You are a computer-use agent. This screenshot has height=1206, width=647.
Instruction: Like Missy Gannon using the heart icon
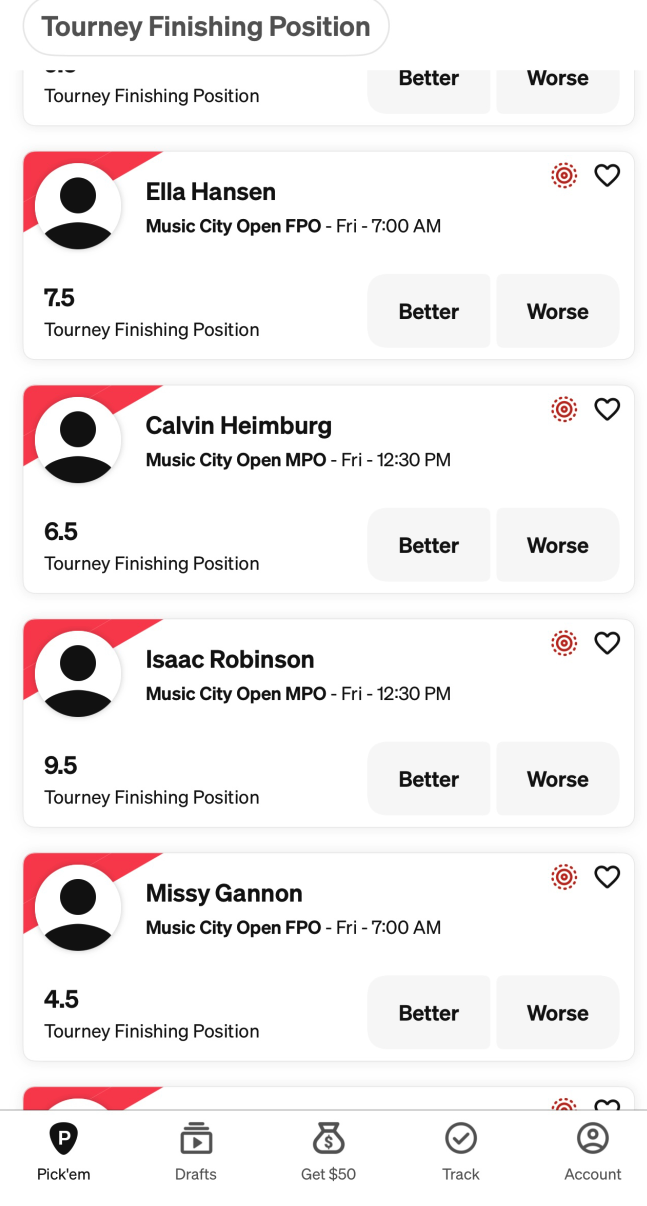click(607, 878)
